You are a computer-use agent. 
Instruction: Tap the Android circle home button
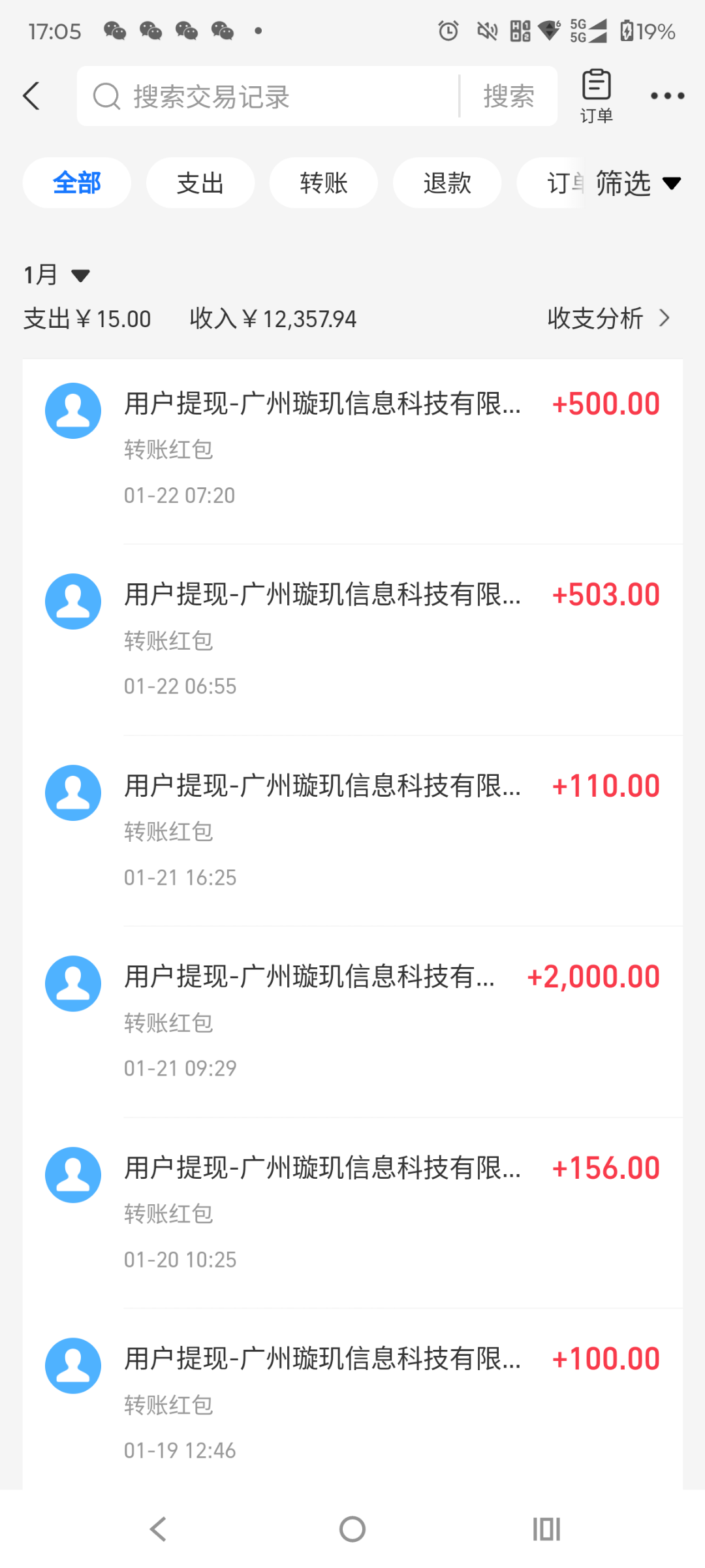pos(352,1528)
